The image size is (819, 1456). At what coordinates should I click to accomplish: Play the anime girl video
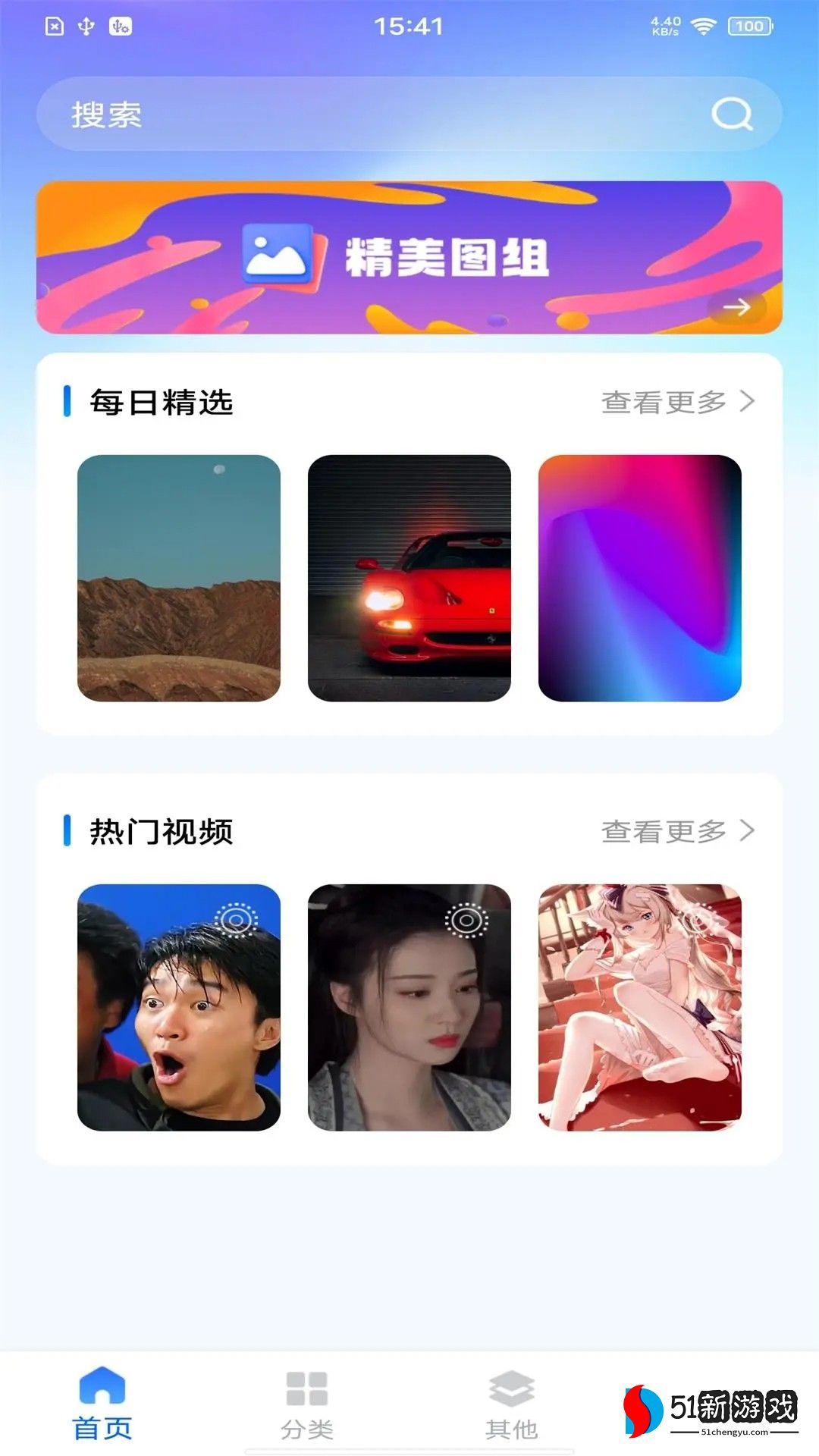639,1007
